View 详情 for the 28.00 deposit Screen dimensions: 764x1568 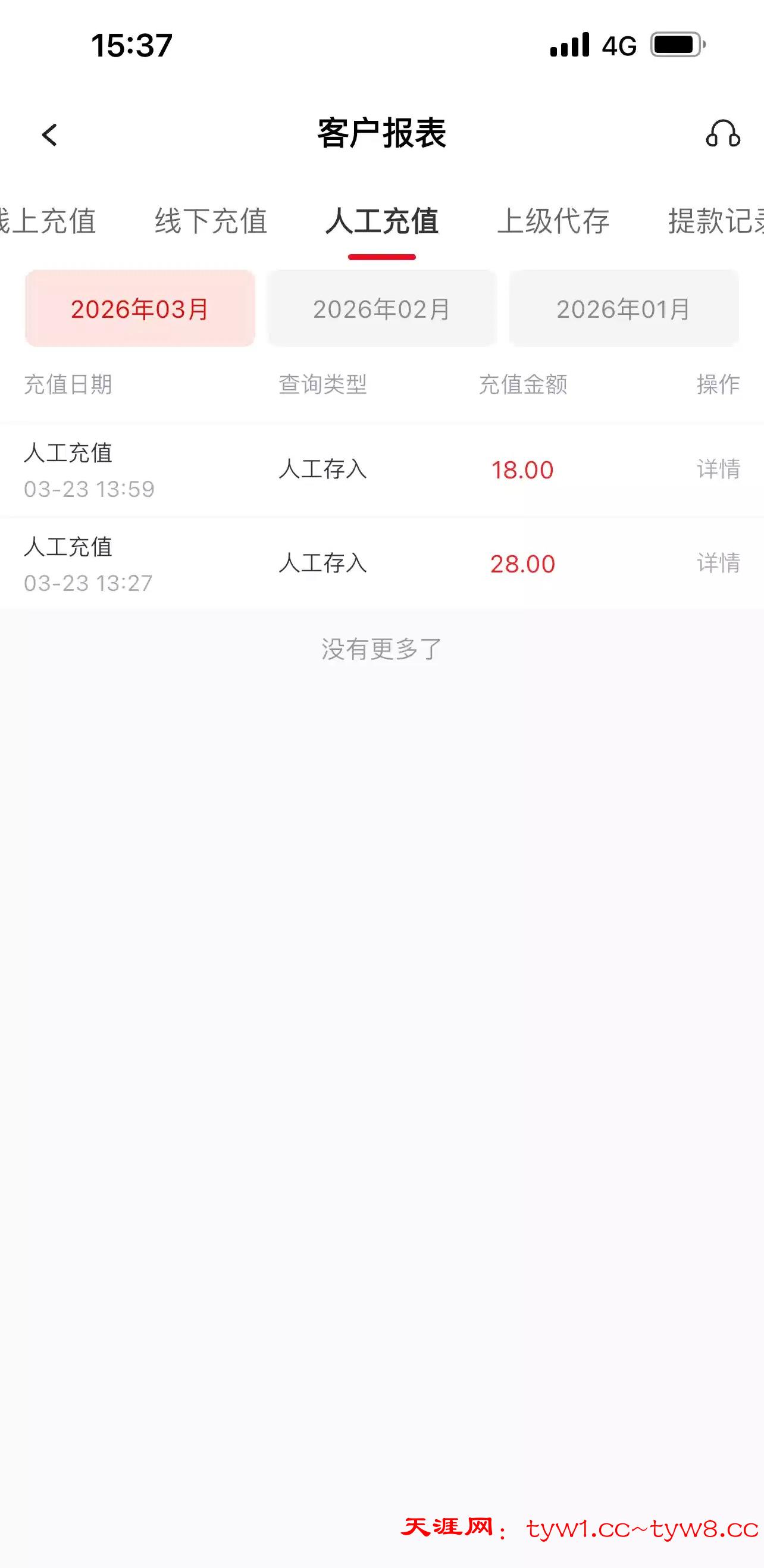[718, 564]
